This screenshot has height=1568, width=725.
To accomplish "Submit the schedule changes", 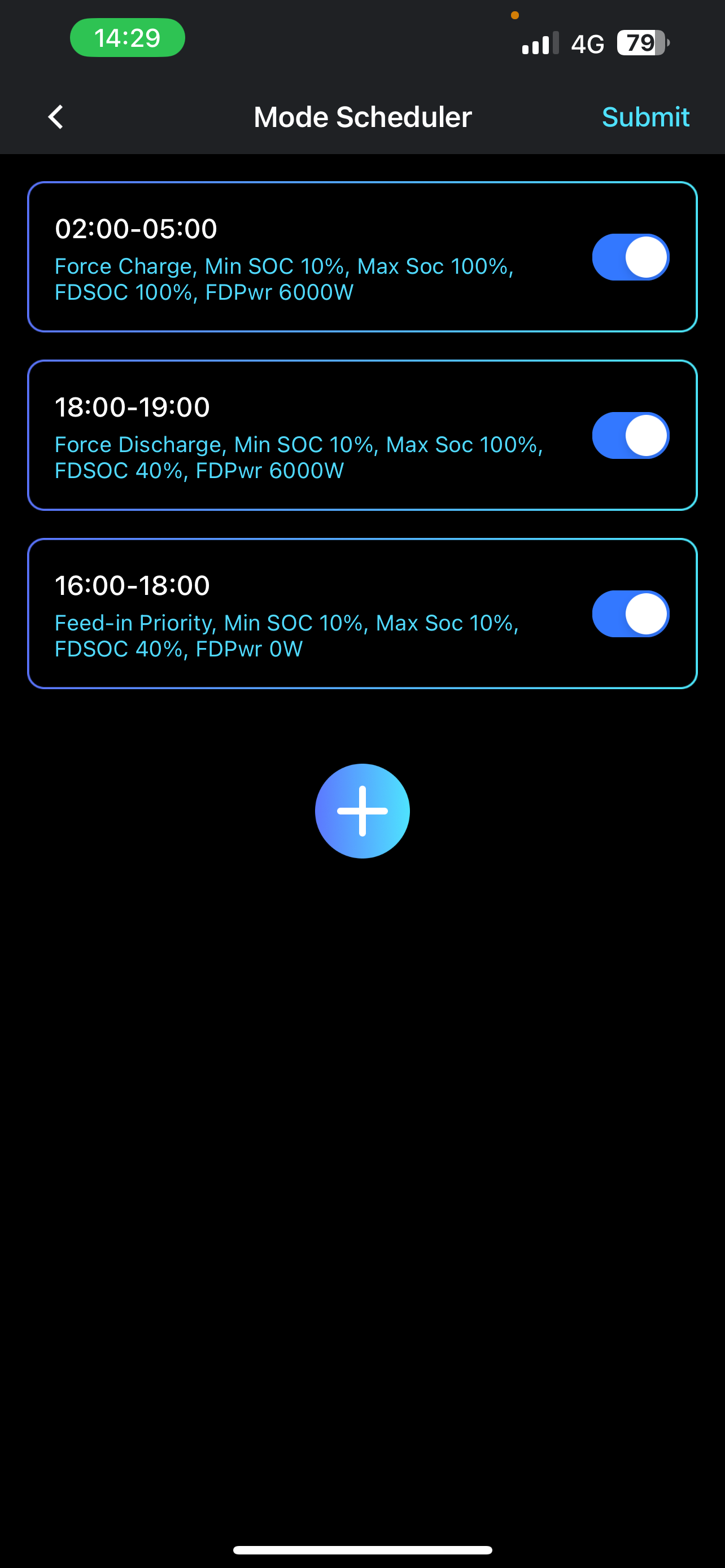I will coord(645,117).
